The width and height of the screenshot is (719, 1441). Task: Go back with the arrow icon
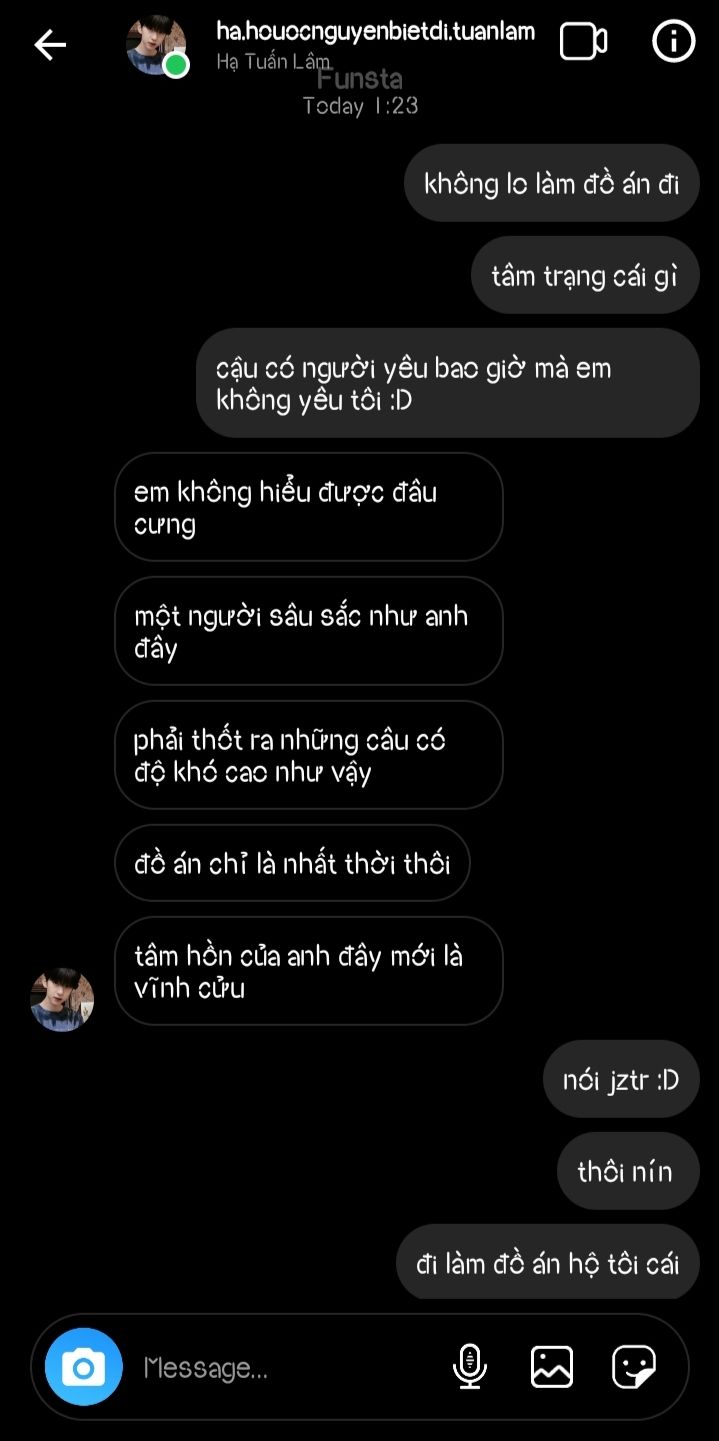tap(49, 44)
